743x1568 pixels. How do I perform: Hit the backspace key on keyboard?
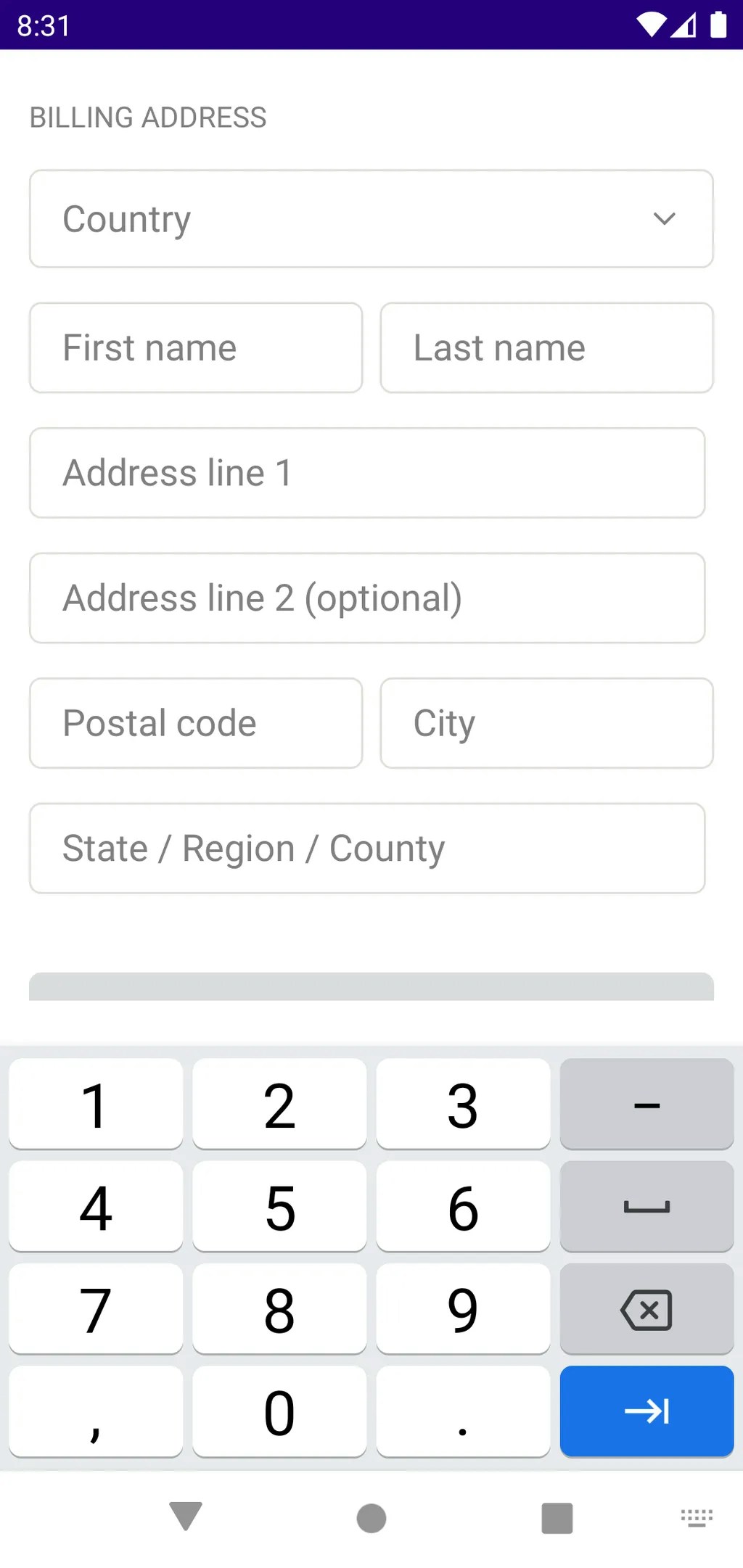[x=646, y=1309]
